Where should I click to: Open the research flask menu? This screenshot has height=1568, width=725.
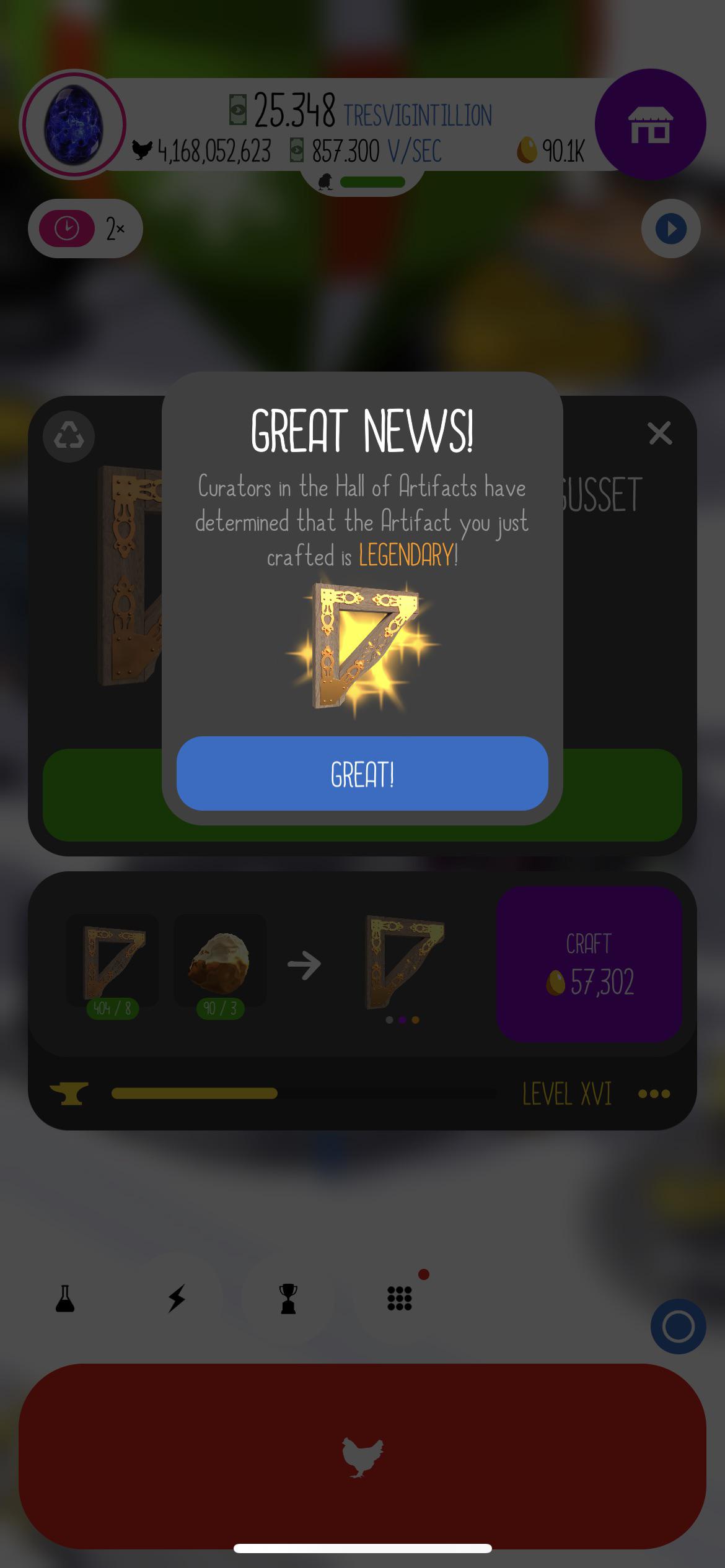pos(65,1298)
